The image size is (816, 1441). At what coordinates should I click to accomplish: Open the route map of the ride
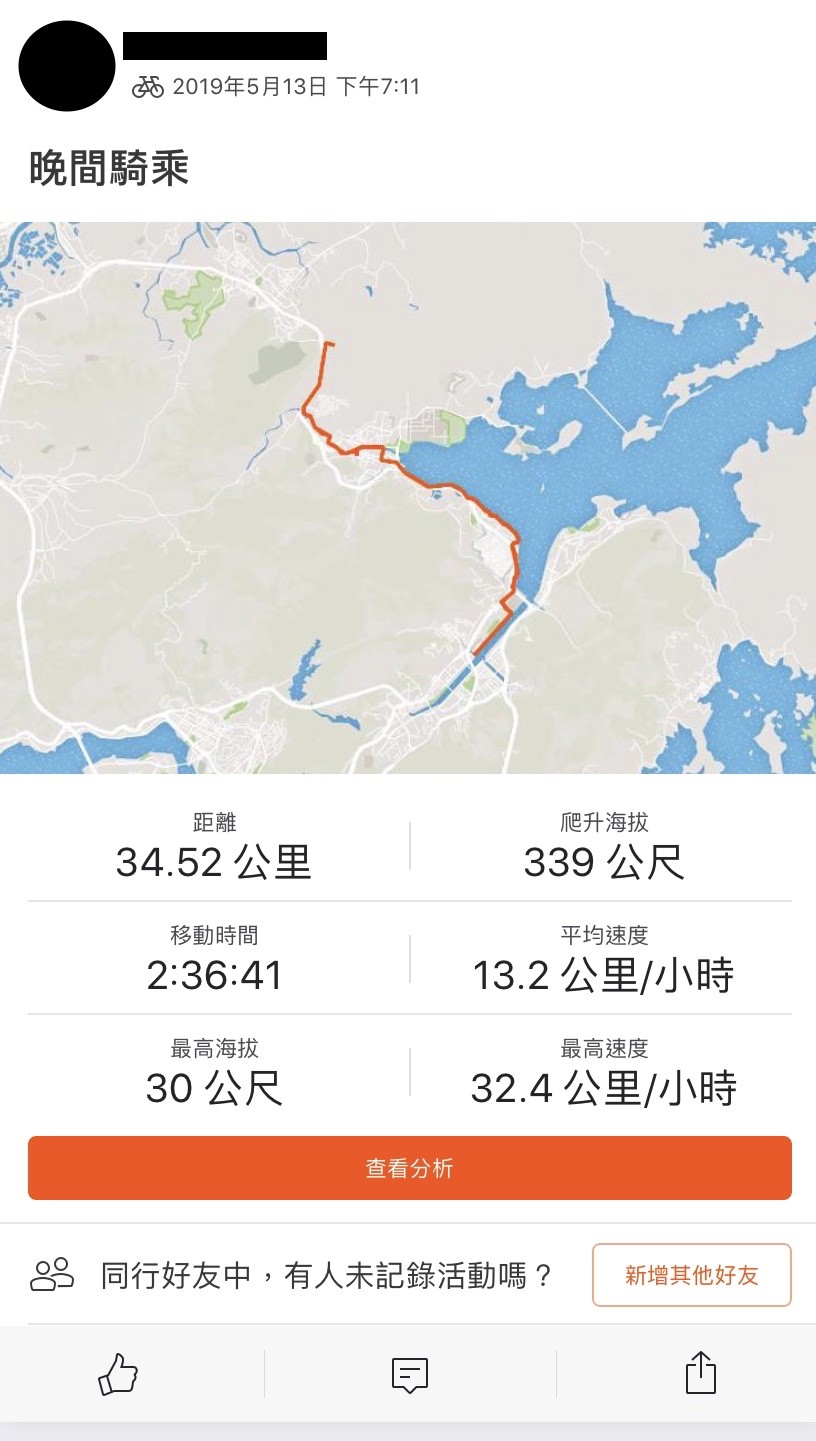[x=408, y=497]
